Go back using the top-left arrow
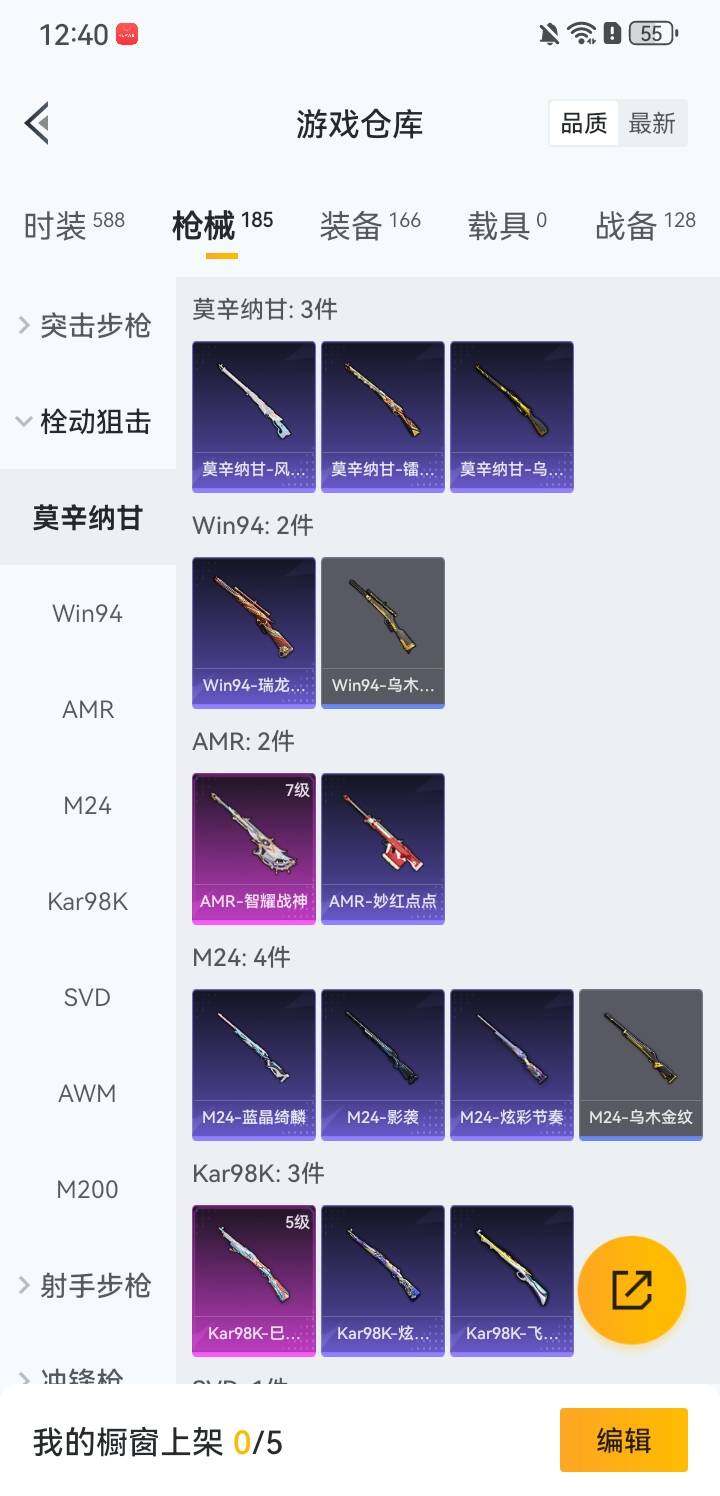Screen dimensions: 720x1496 (37, 124)
